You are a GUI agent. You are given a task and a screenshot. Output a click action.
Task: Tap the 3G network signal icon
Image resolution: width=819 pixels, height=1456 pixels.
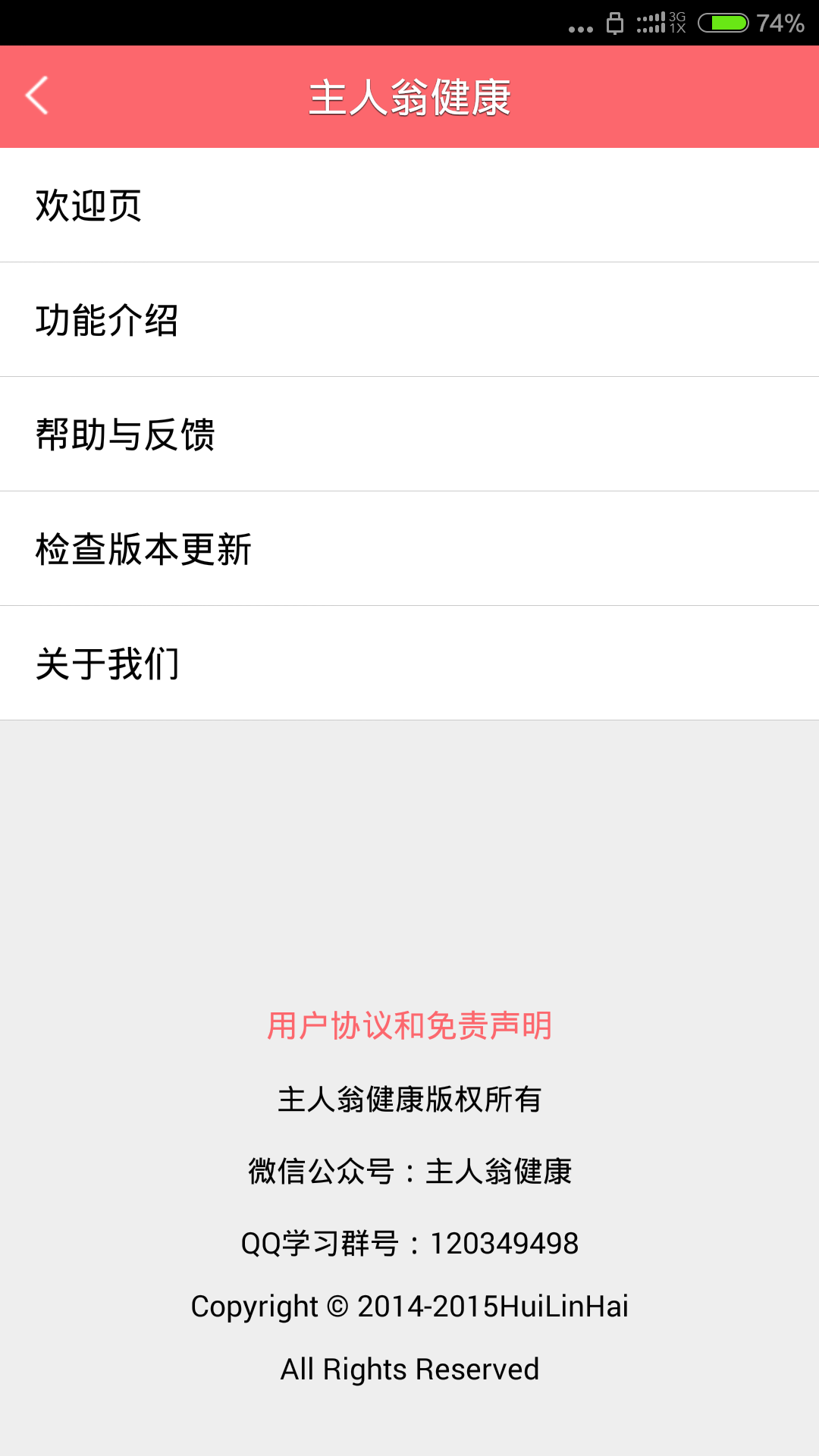coord(677,15)
